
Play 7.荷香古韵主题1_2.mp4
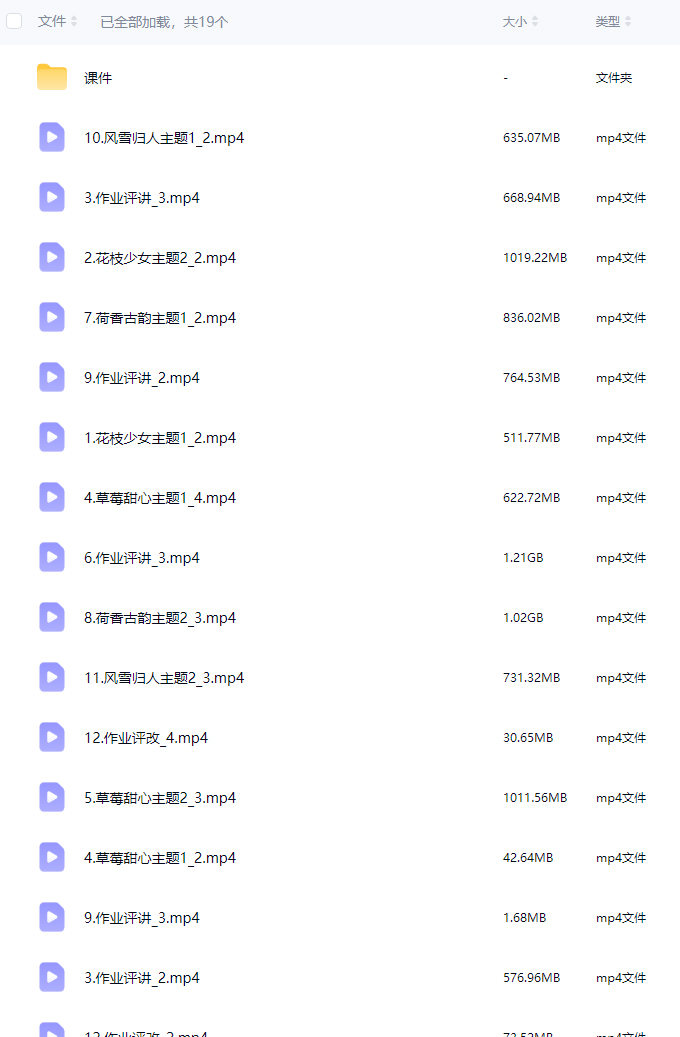(x=160, y=318)
